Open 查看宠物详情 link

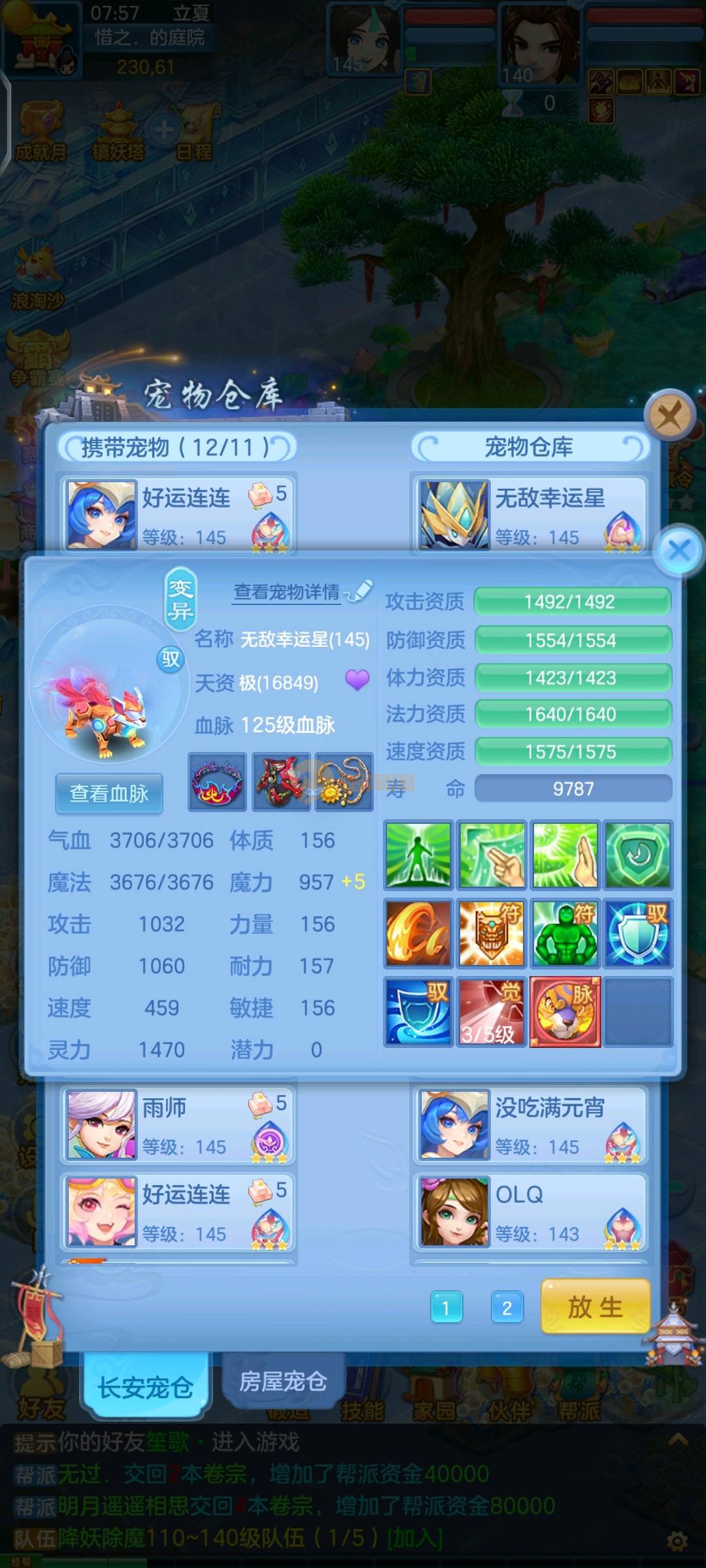288,592
